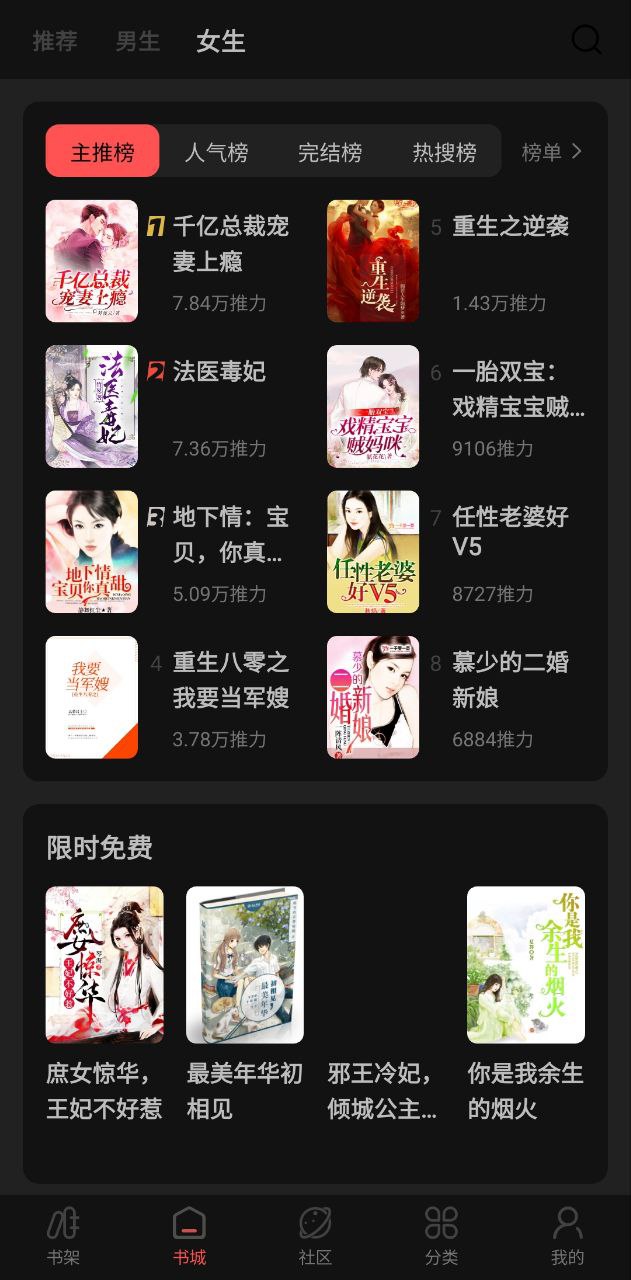This screenshot has width=631, height=1280.
Task: Open the book 法医毒妃
Action: 92,406
